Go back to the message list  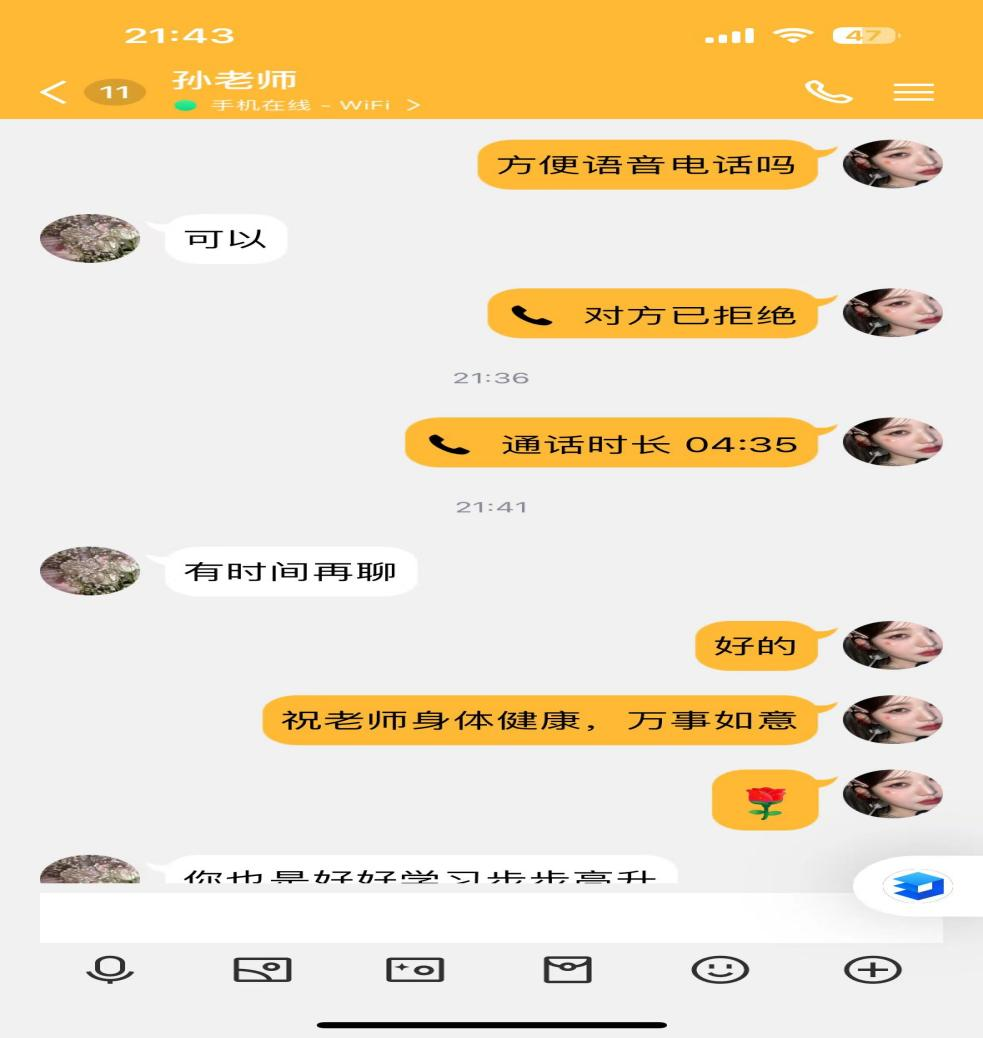(53, 93)
